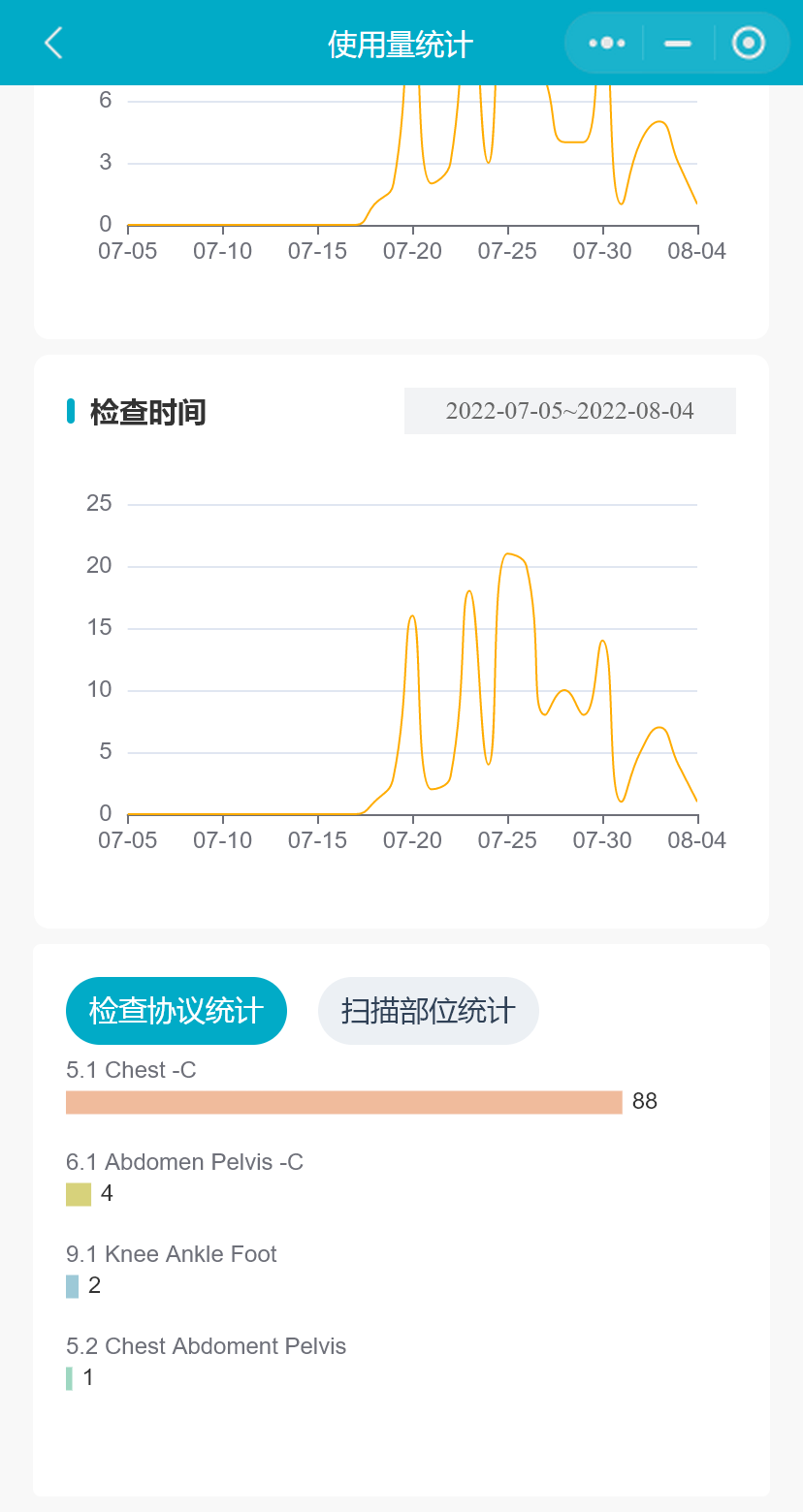Minimize the mini program
803x1512 pixels.
pyautogui.click(x=678, y=43)
